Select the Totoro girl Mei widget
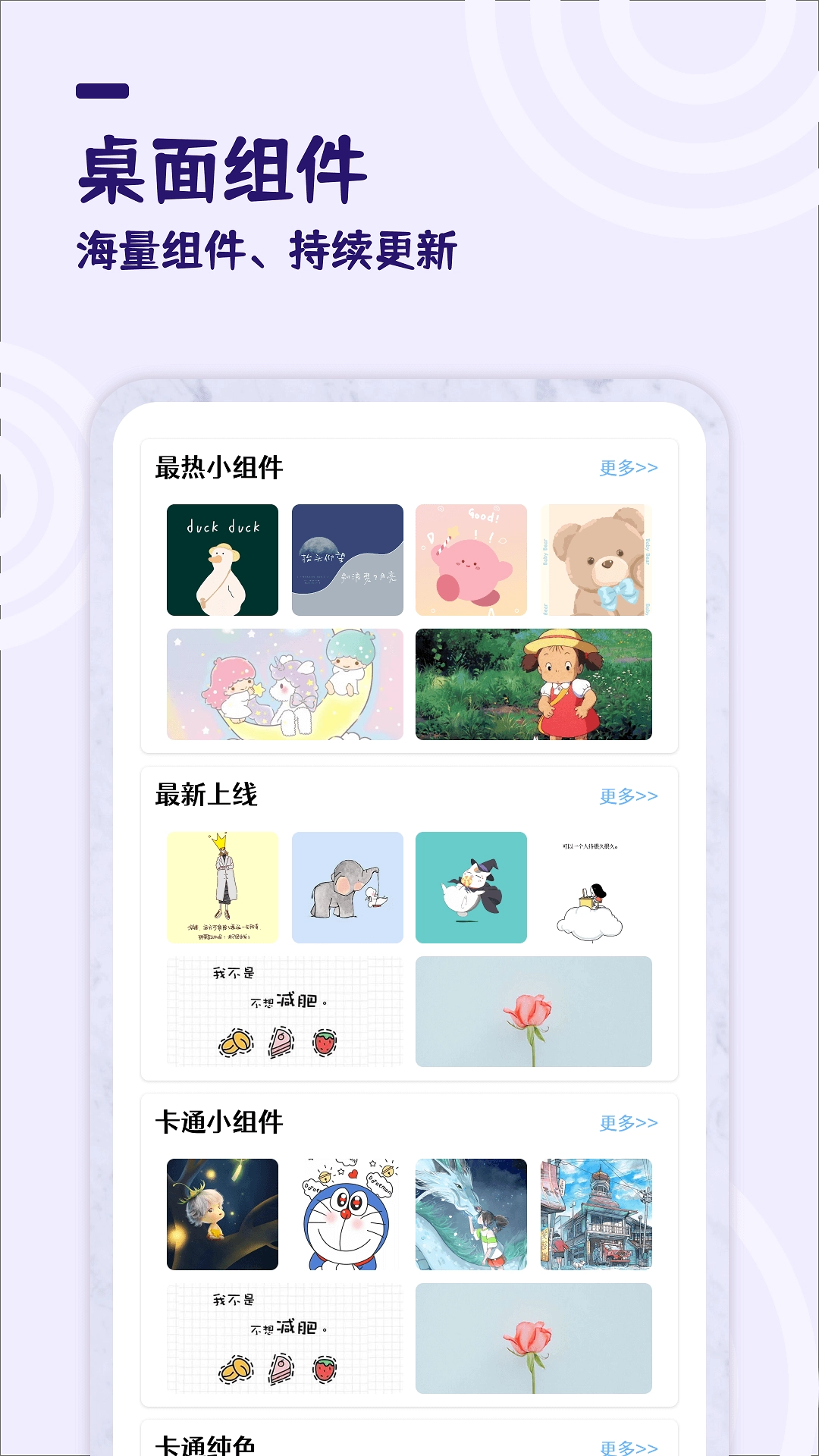 tap(535, 685)
